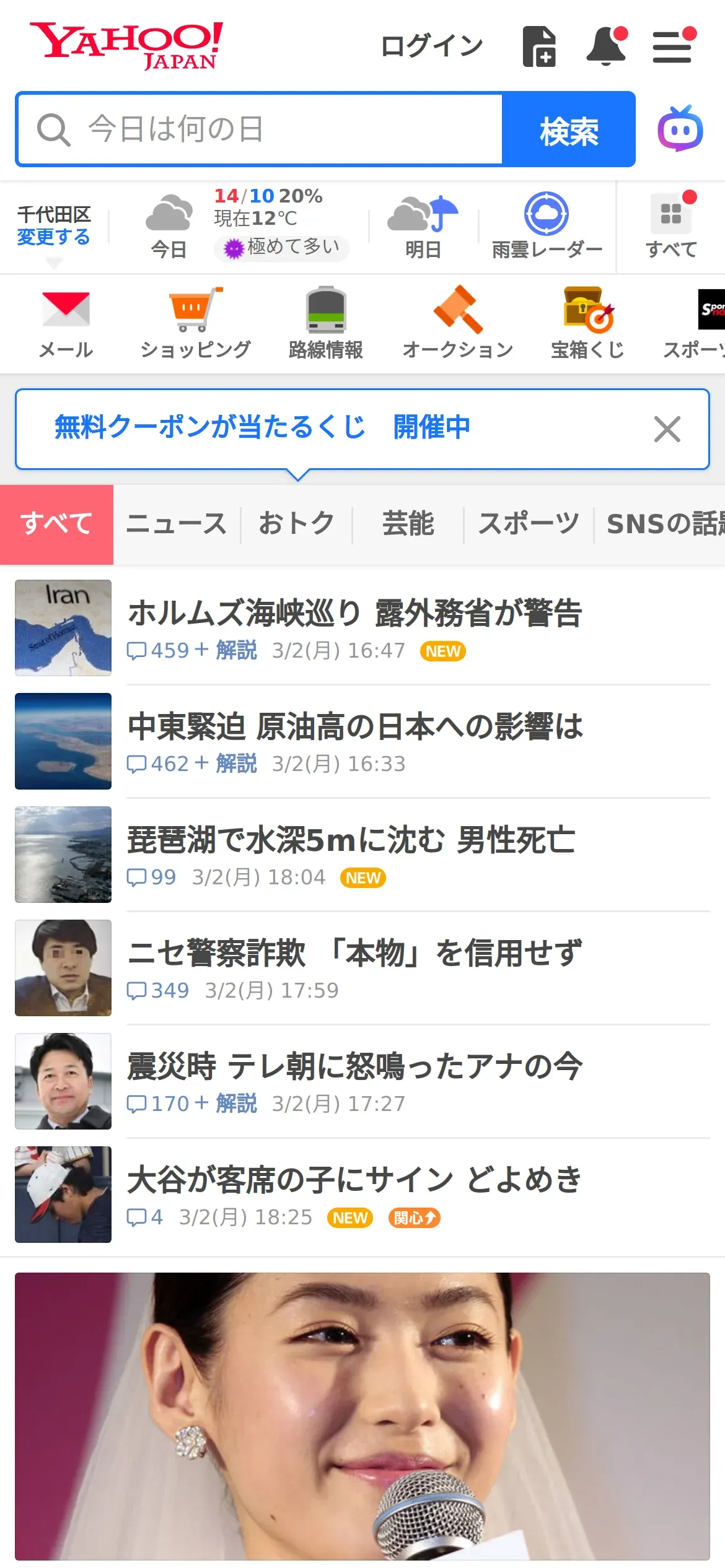Focus the 今日は何の日 search field
Viewport: 725px width, 1568px height.
(x=260, y=129)
